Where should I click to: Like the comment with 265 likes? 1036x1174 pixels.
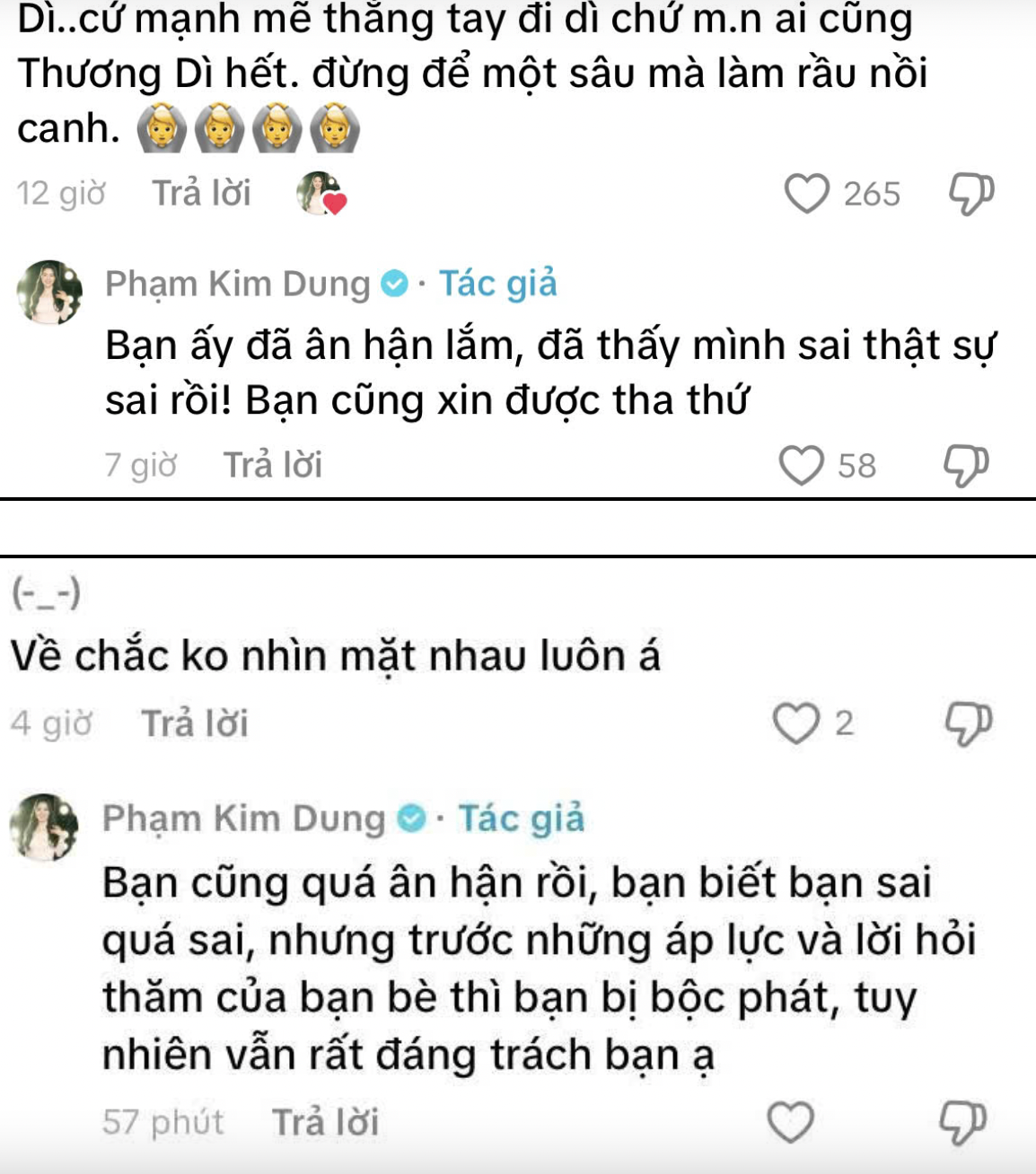pos(806,193)
